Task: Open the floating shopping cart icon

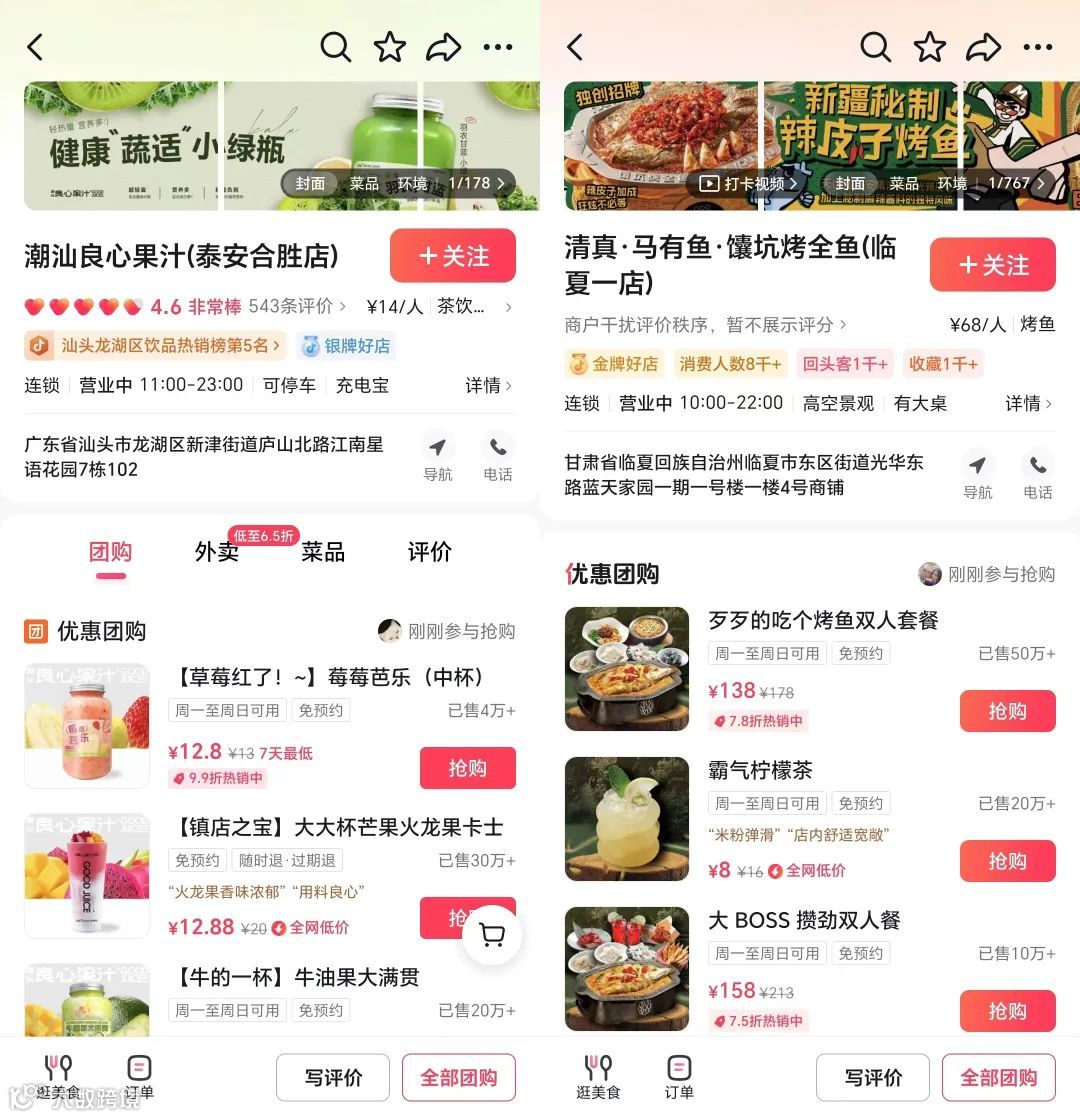Action: (x=490, y=933)
